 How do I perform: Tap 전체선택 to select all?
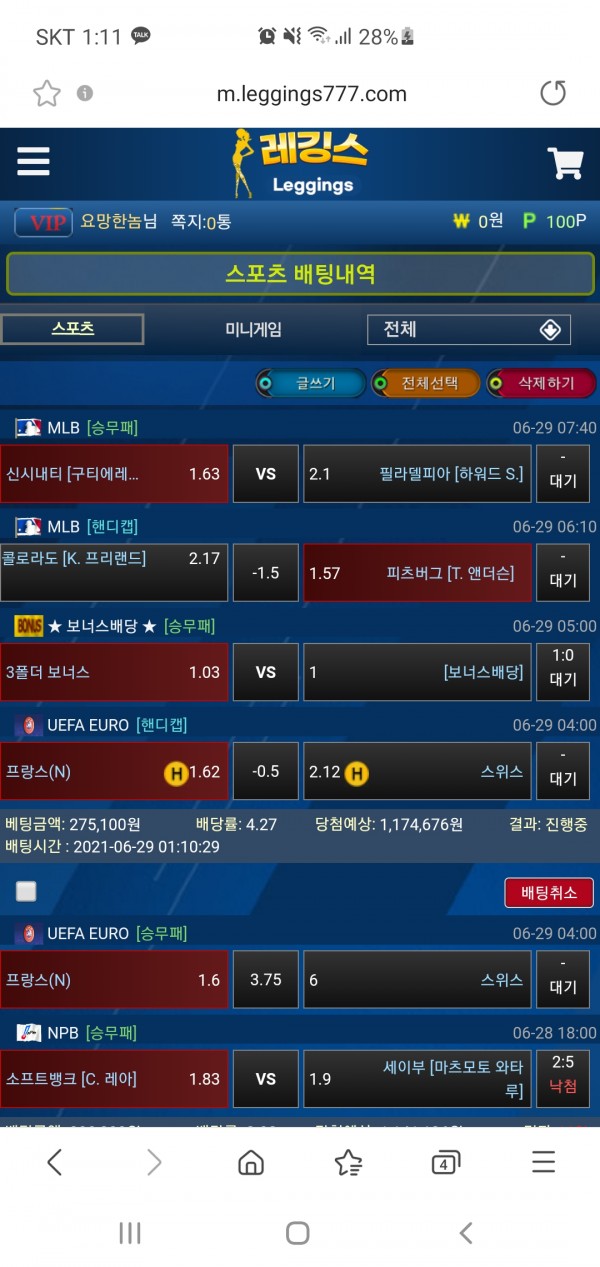[425, 383]
